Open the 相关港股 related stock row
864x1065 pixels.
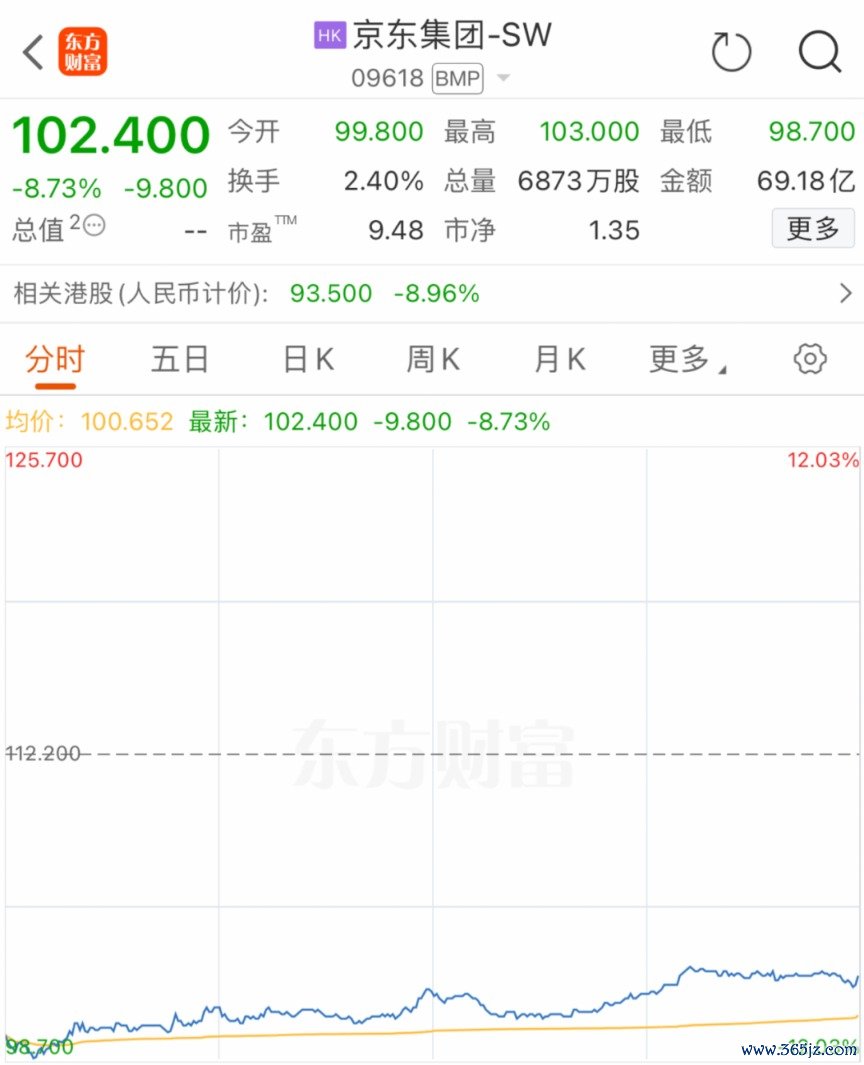(x=432, y=293)
